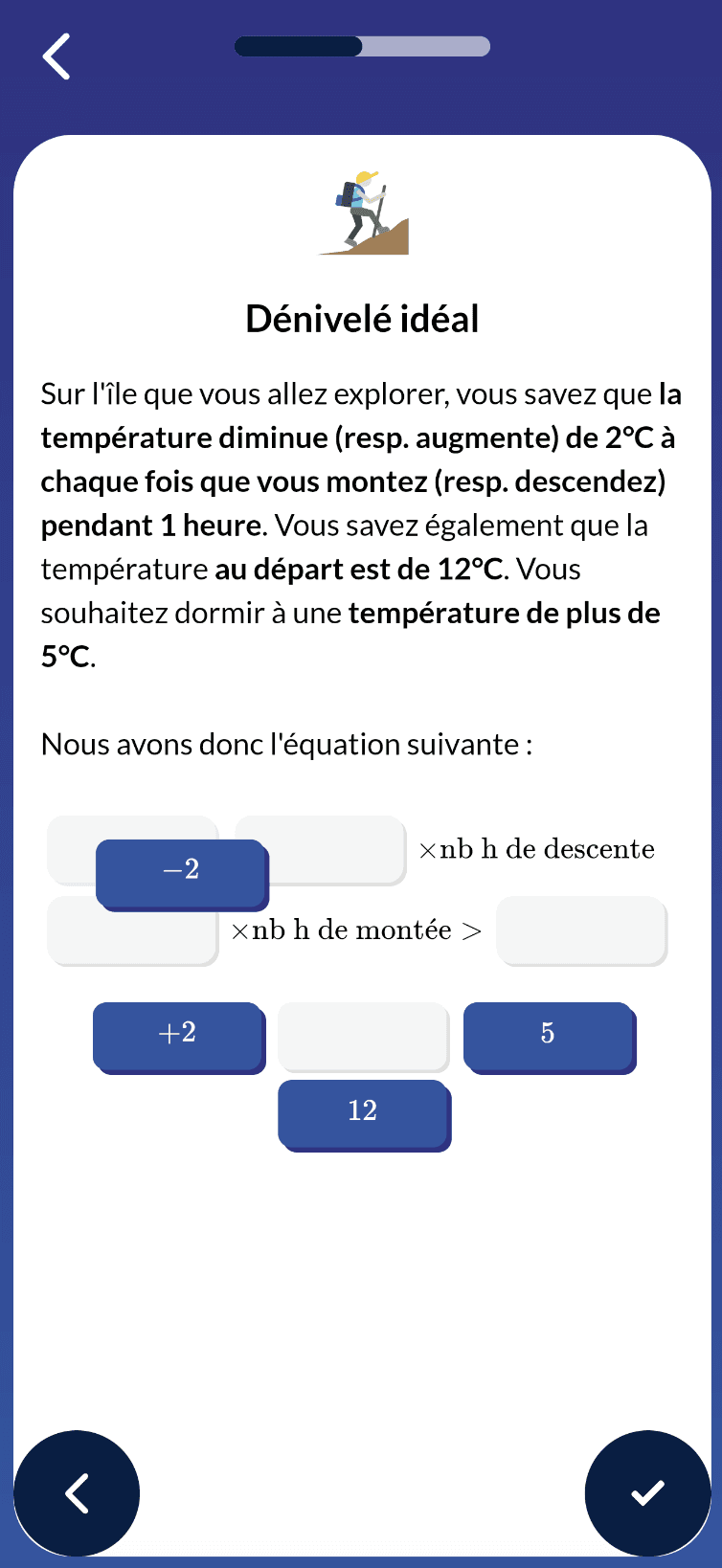Viewport: 722px width, 1568px height.
Task: Tap the back arrow at the top
Action: [56, 56]
